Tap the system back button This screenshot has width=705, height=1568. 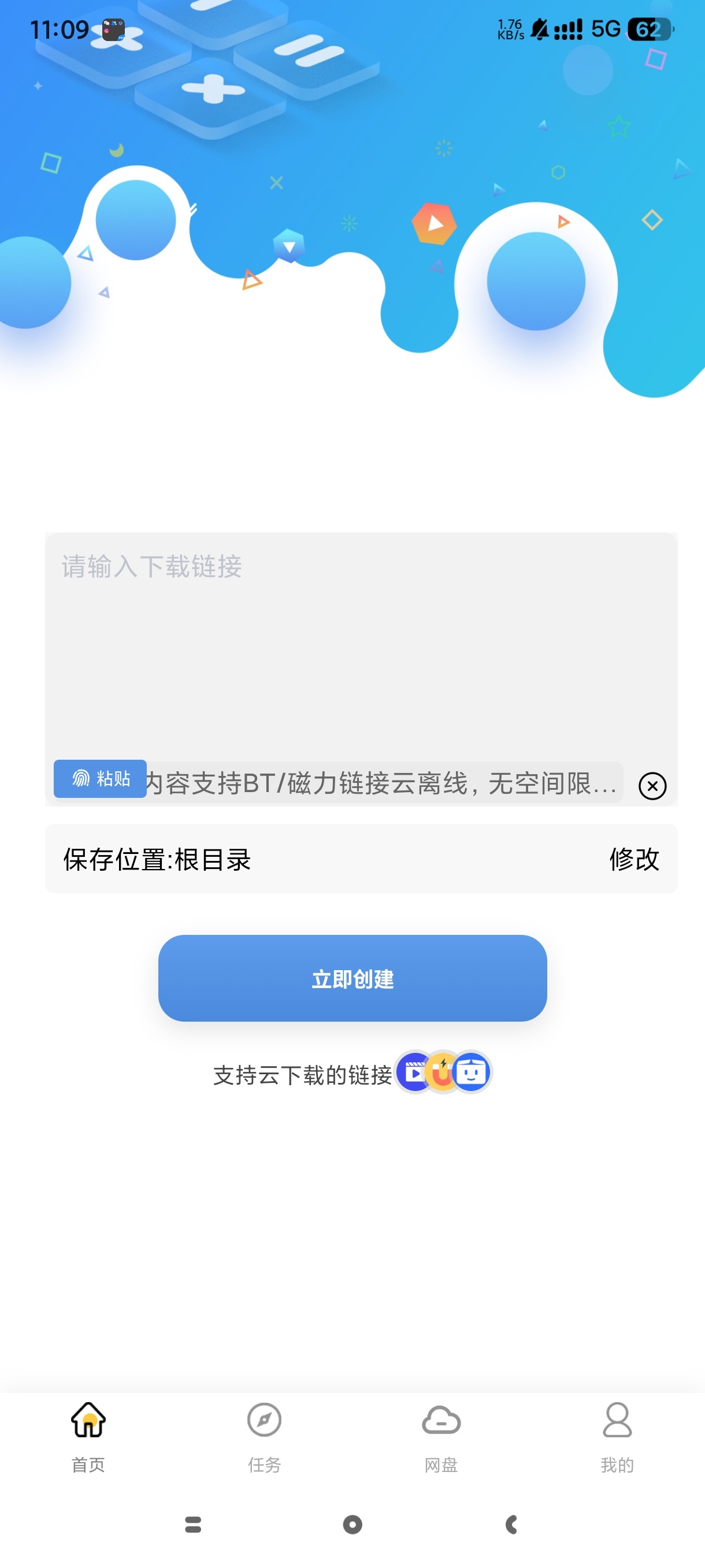(511, 1524)
